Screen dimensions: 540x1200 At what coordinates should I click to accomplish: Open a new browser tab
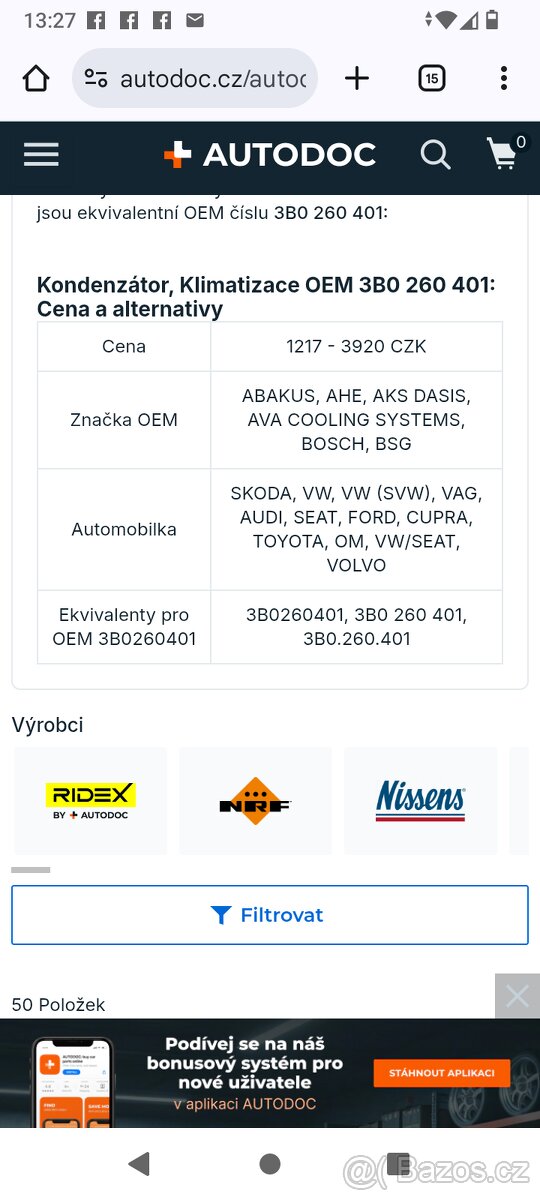[x=357, y=78]
